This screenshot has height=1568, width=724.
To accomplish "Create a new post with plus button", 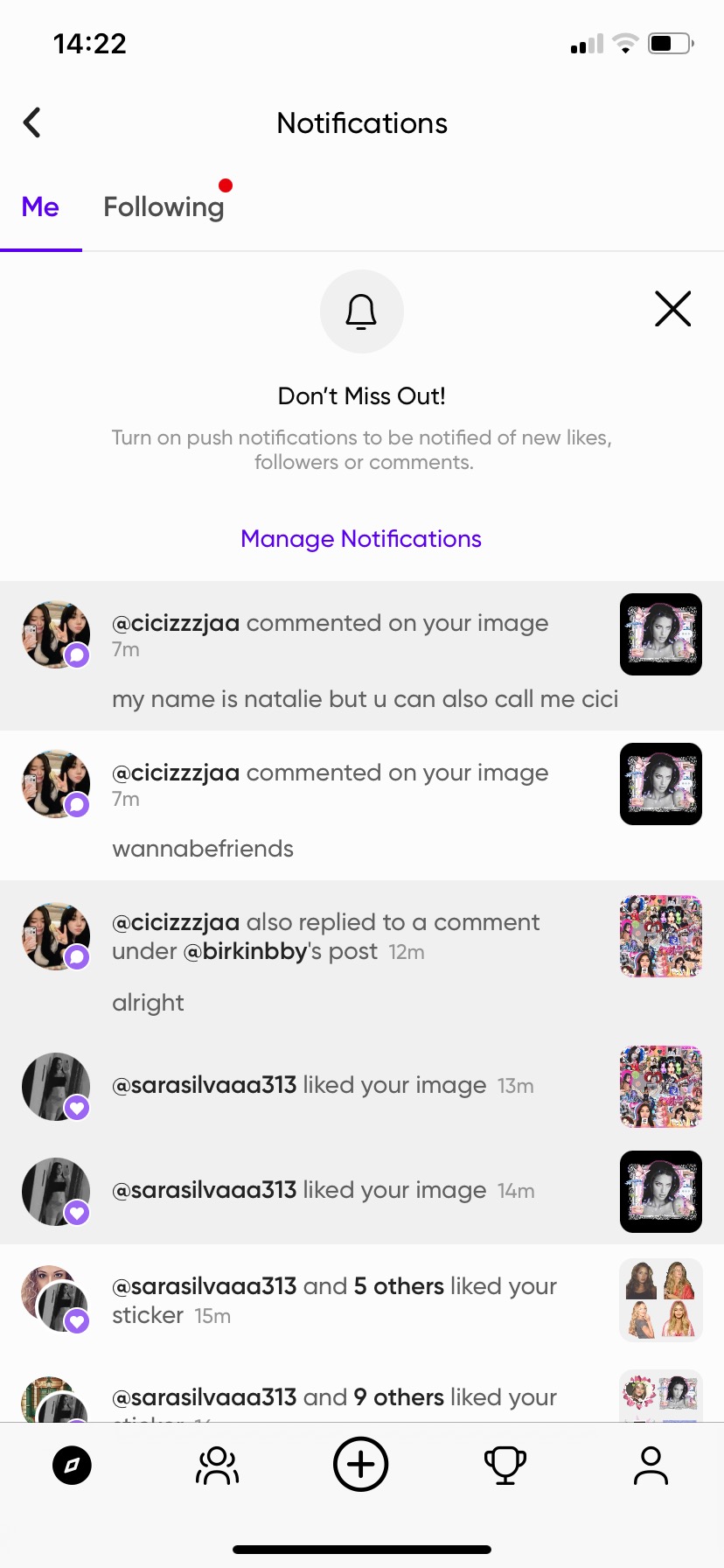I will 361,1464.
